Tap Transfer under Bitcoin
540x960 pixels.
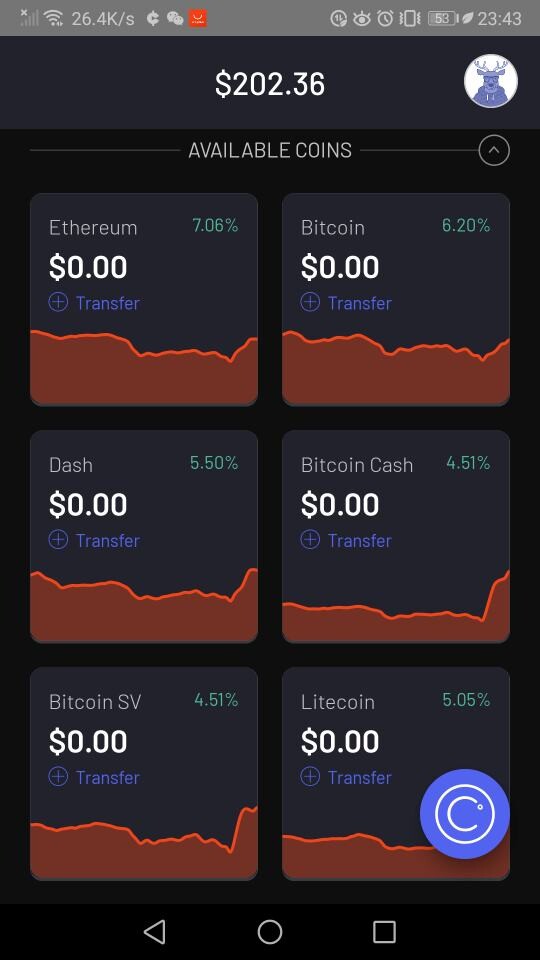tap(346, 302)
